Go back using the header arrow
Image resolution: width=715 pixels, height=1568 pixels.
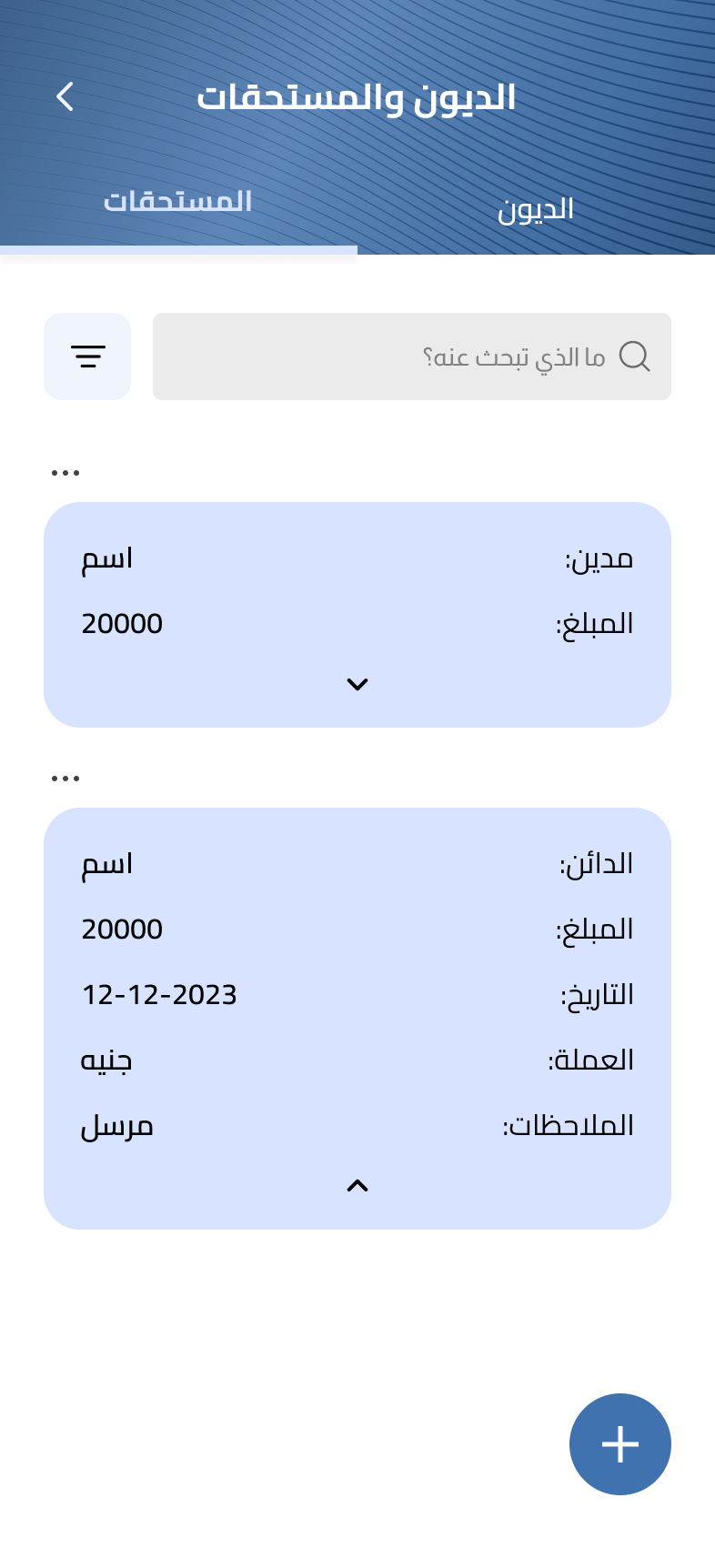point(65,96)
